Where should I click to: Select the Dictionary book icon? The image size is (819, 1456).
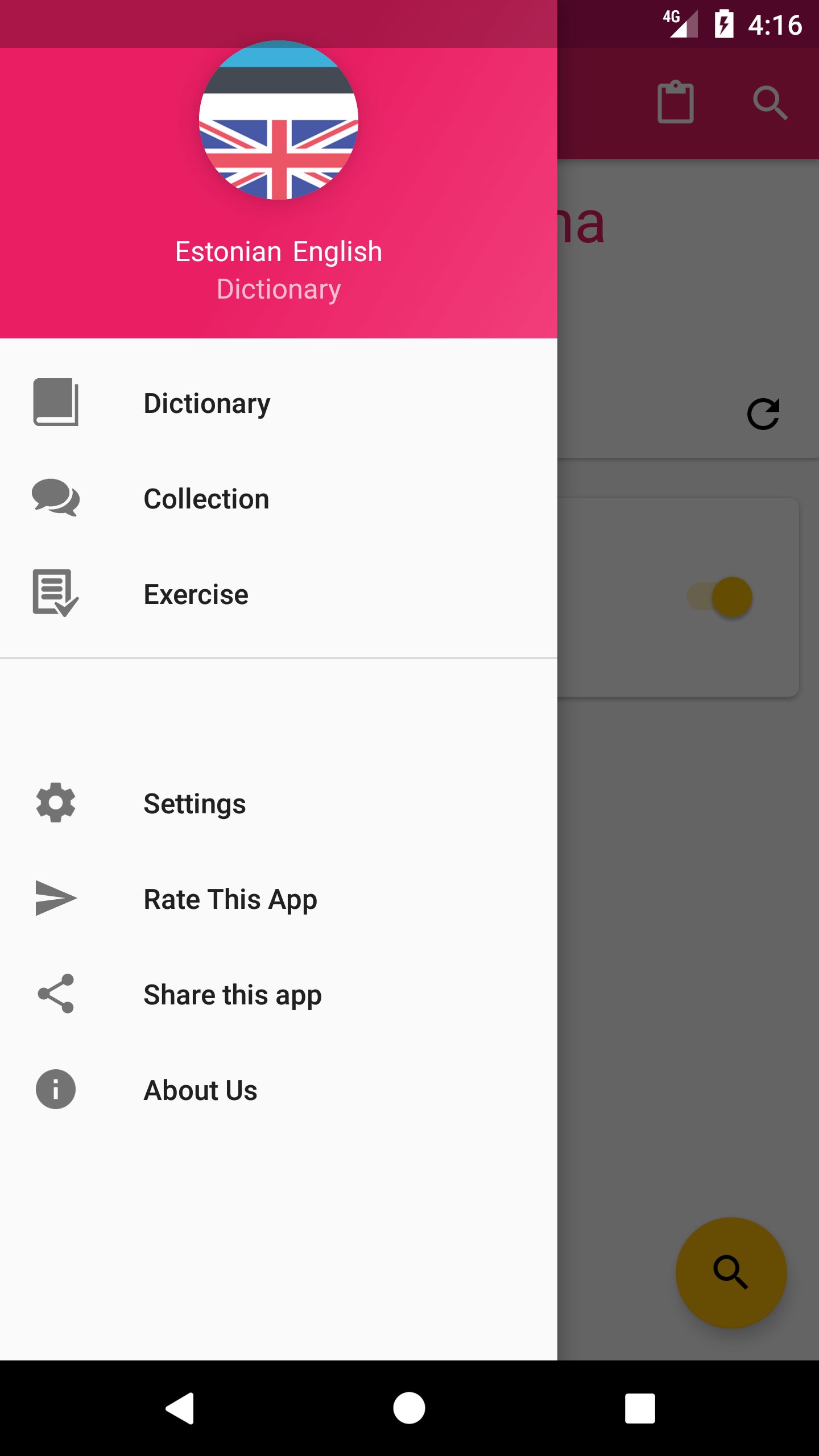(x=55, y=403)
